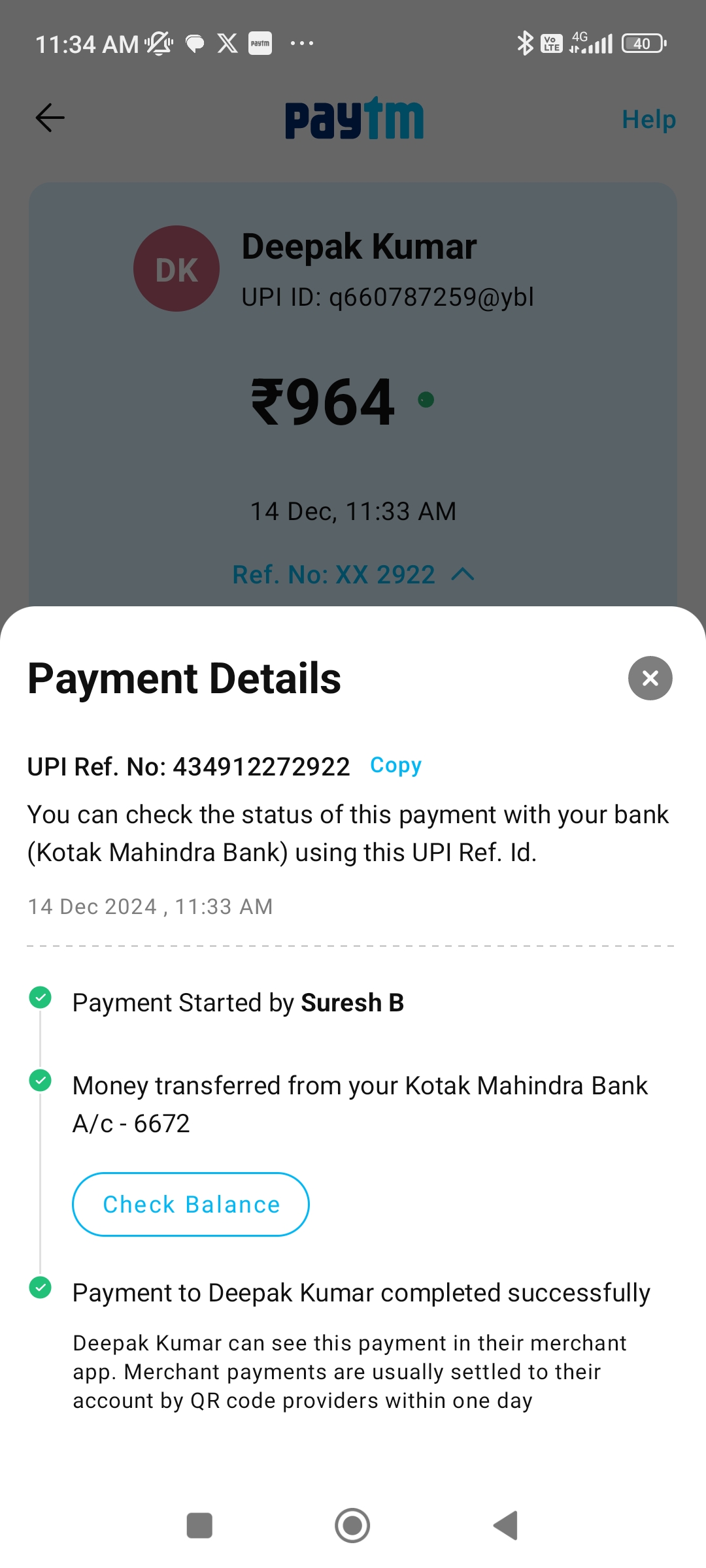Viewport: 706px width, 1568px height.
Task: Close the Payment Details sheet
Action: point(650,678)
